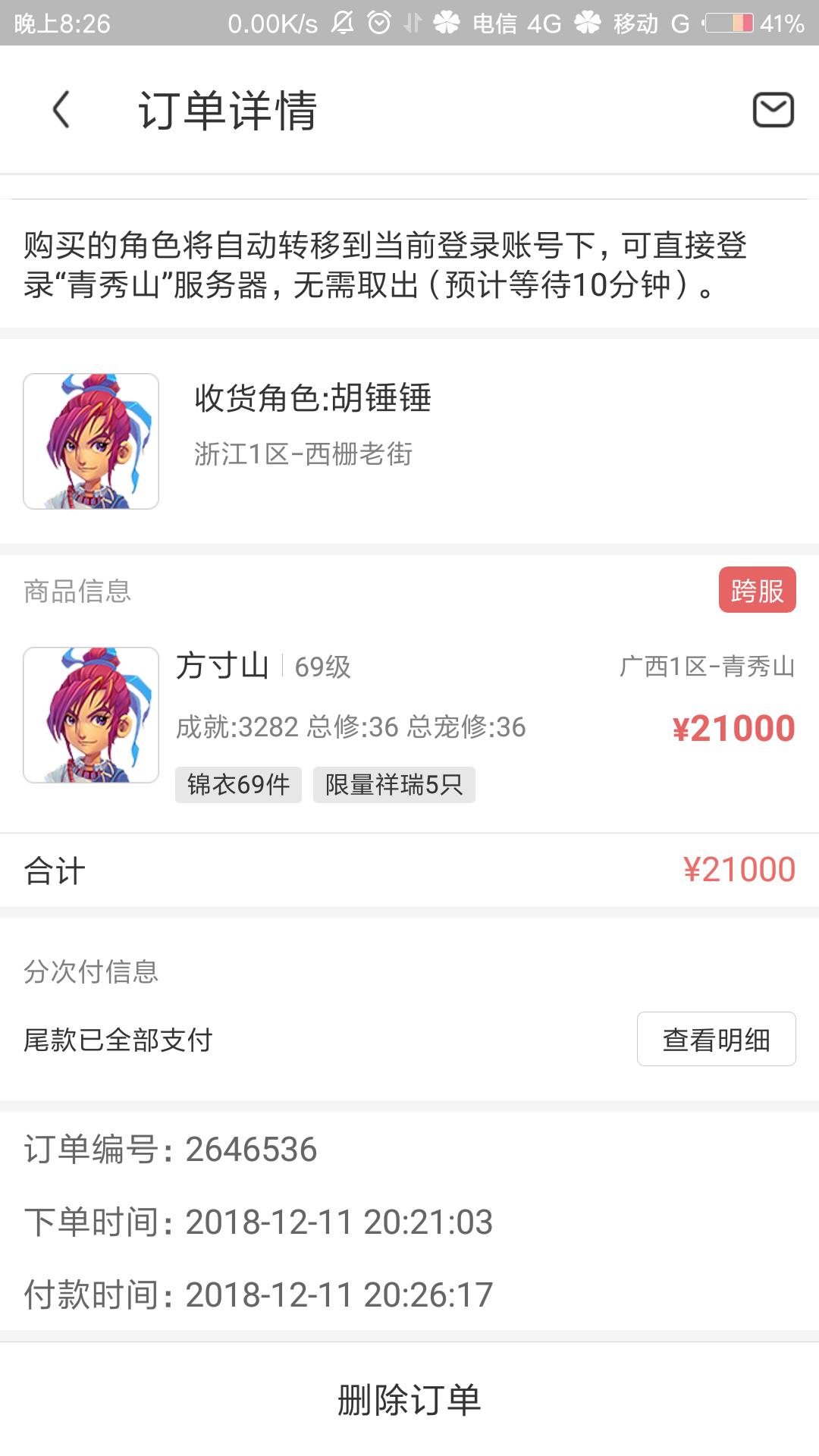Go back from the 订单详情 page
Viewport: 819px width, 1456px height.
point(61,110)
